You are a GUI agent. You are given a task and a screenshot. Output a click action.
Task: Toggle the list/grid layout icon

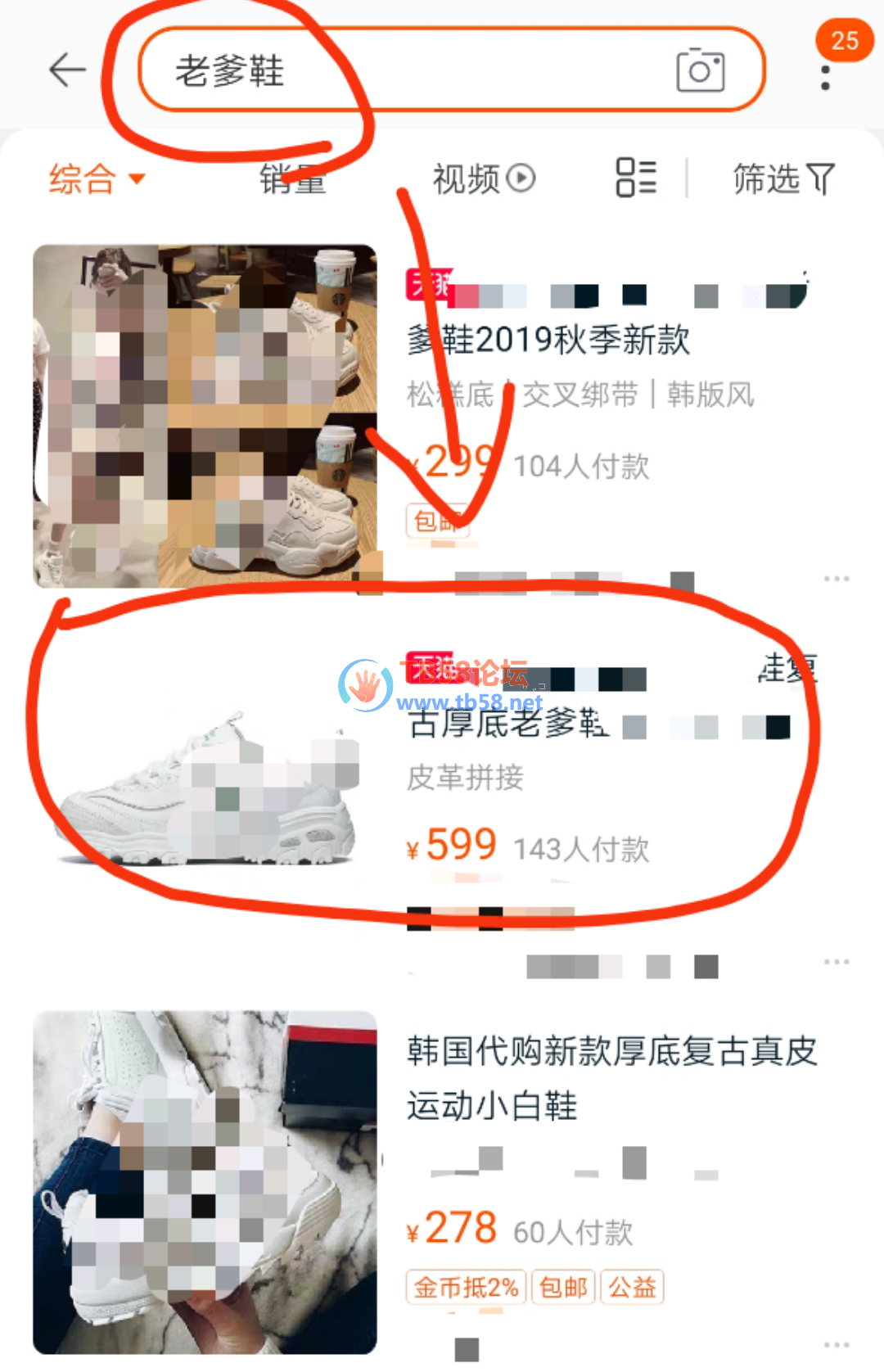pyautogui.click(x=636, y=178)
